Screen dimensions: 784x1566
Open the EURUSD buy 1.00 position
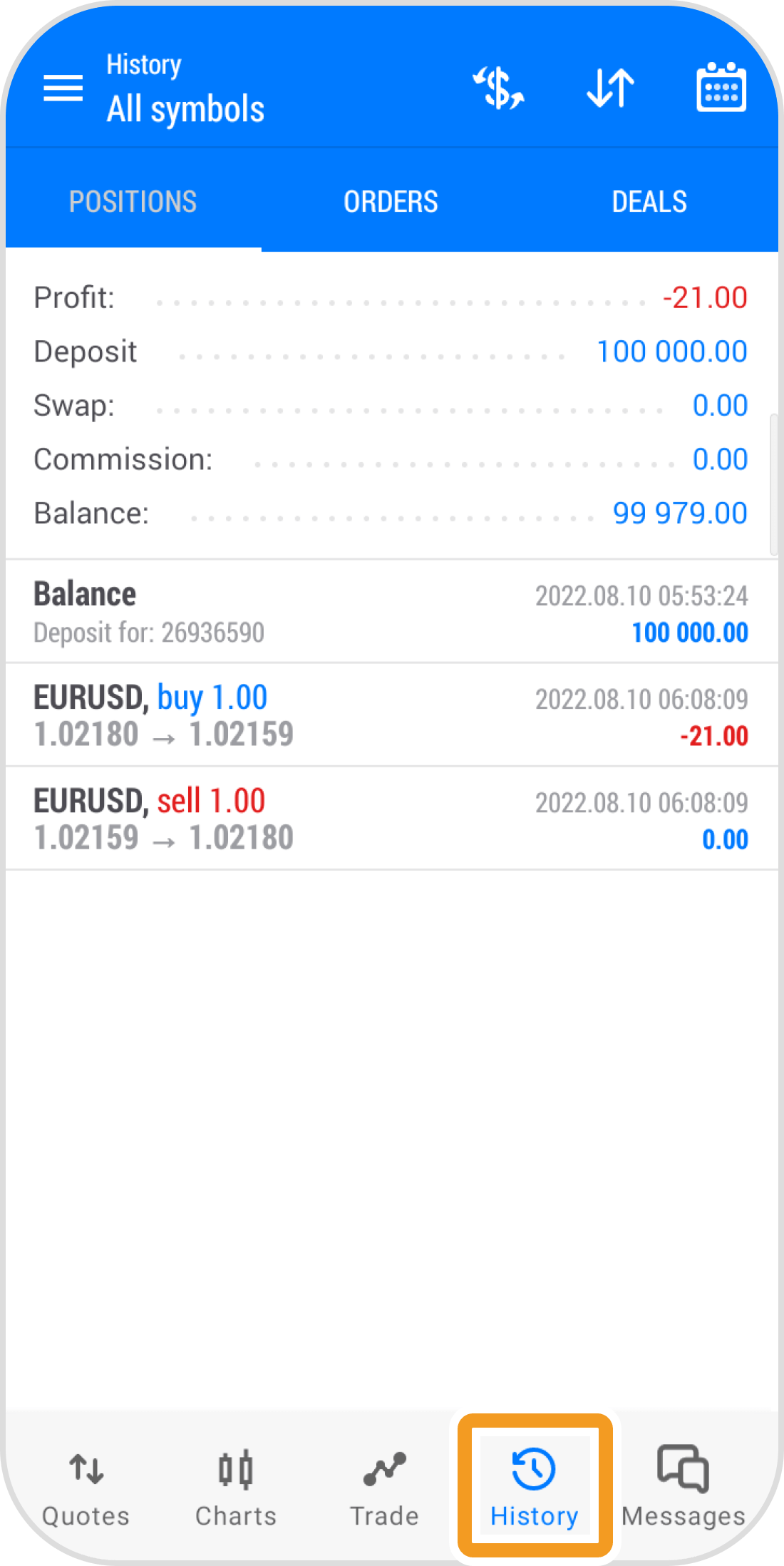[391, 716]
